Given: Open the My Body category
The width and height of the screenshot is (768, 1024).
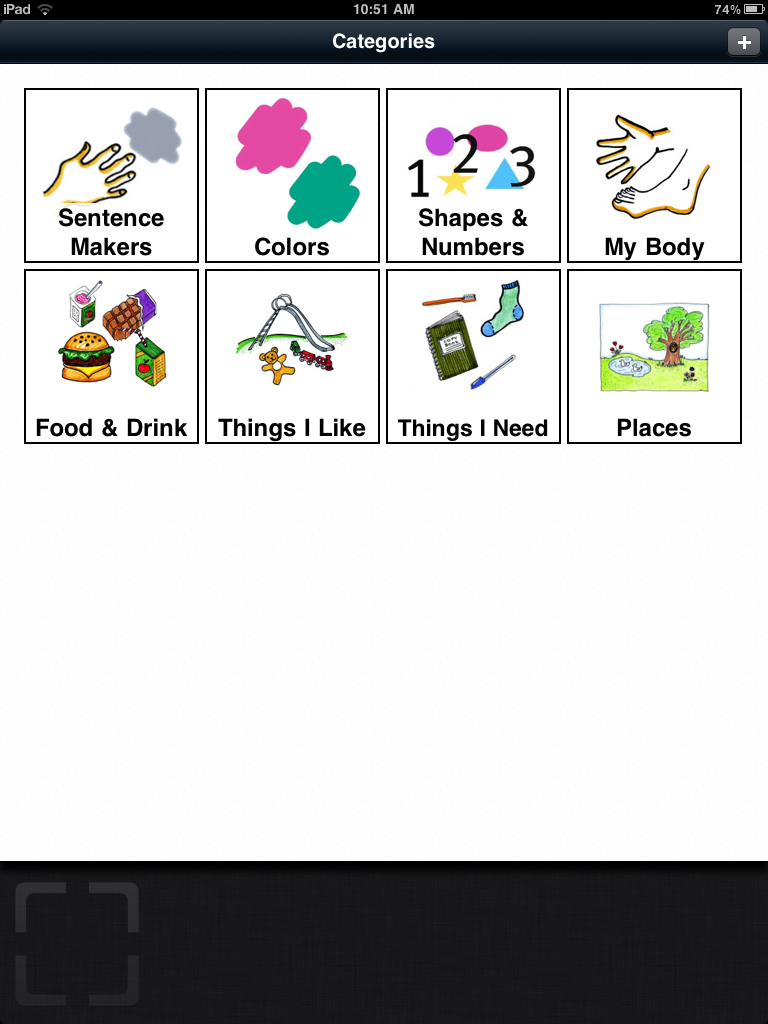Looking at the screenshot, I should point(654,176).
